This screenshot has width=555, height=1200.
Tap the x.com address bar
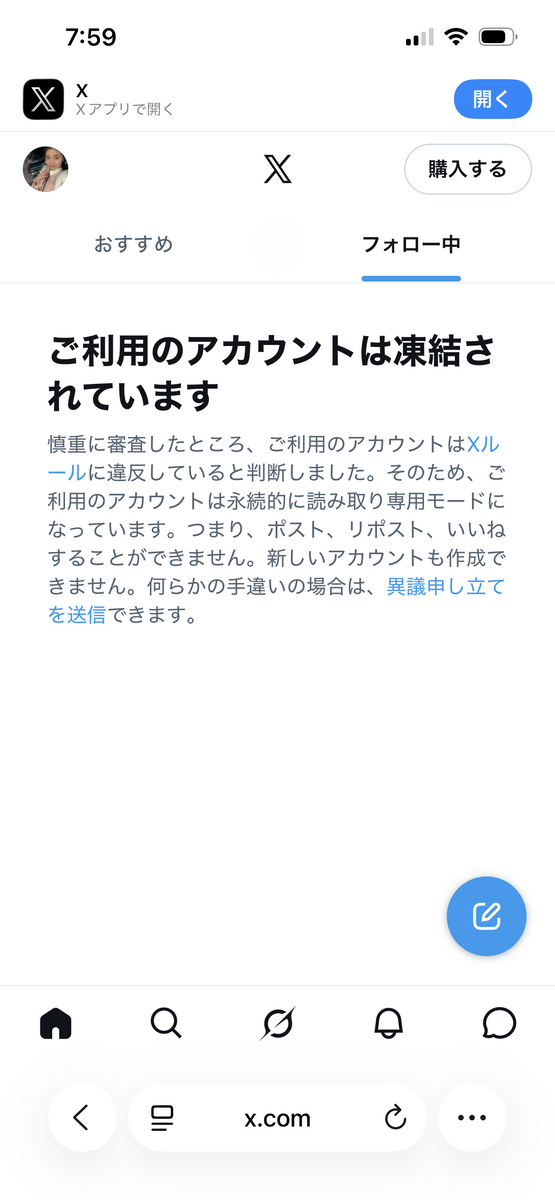[x=277, y=1118]
